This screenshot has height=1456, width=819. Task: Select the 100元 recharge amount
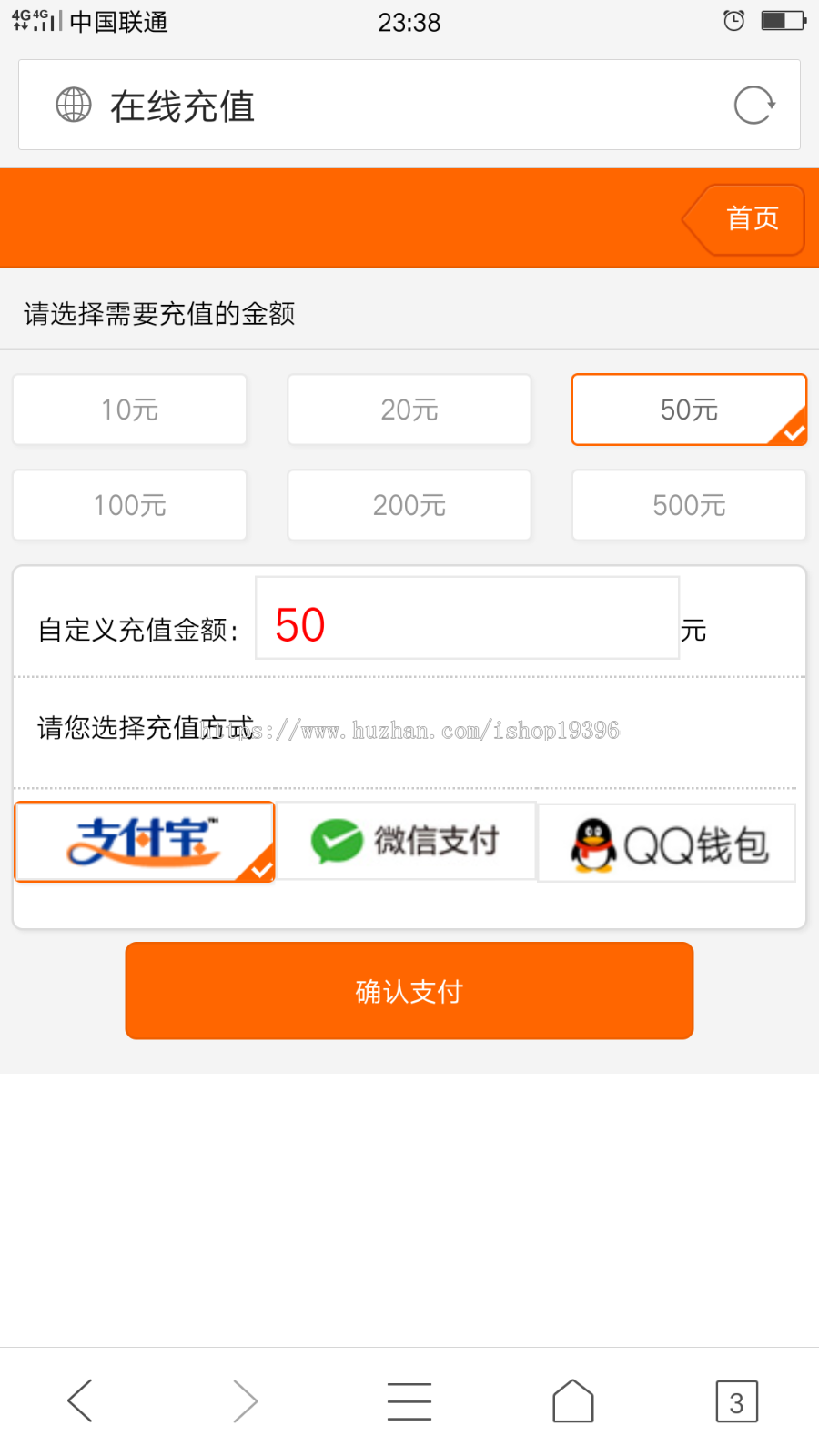coord(129,505)
